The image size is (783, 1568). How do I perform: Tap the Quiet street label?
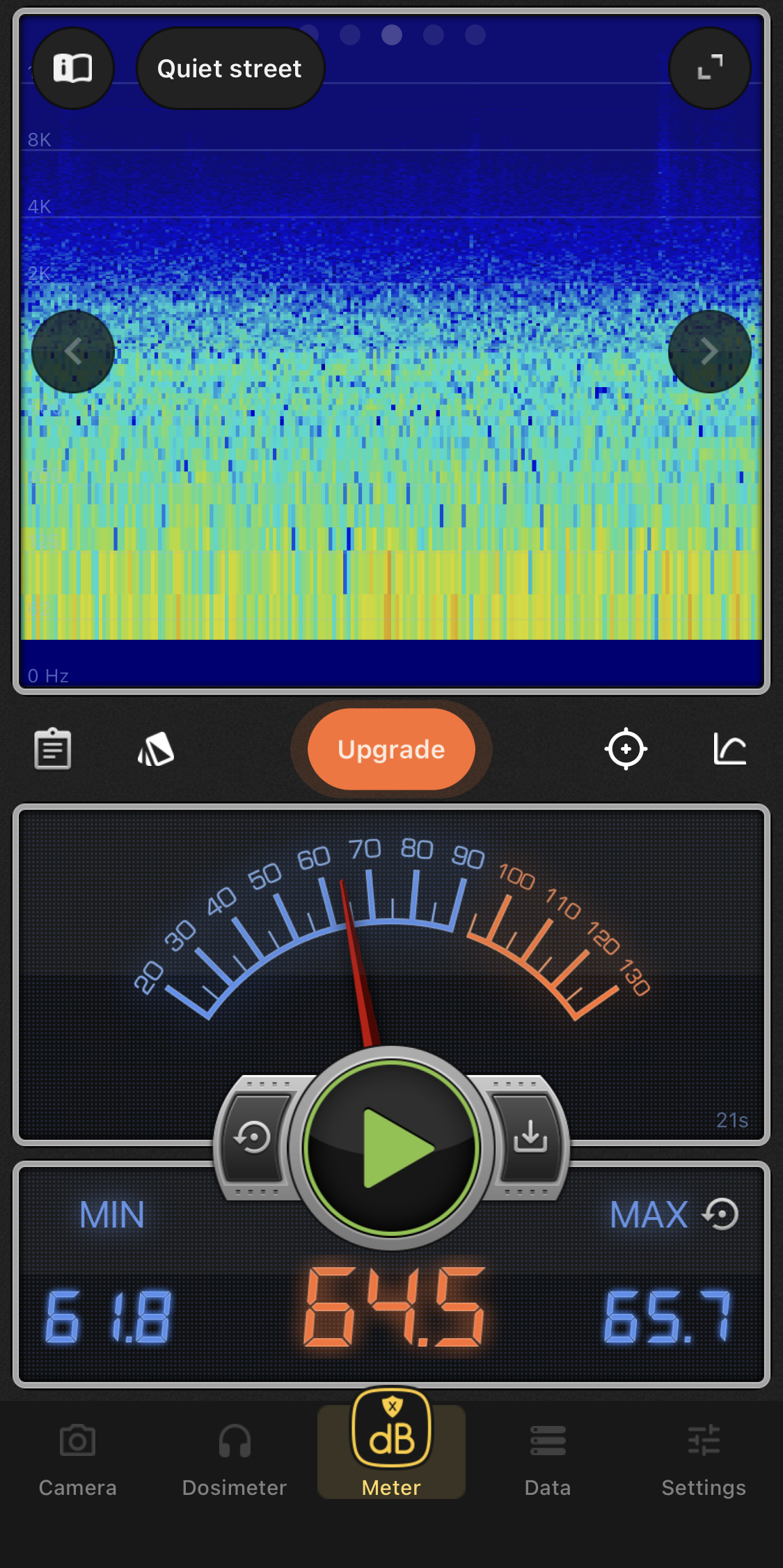(x=230, y=68)
